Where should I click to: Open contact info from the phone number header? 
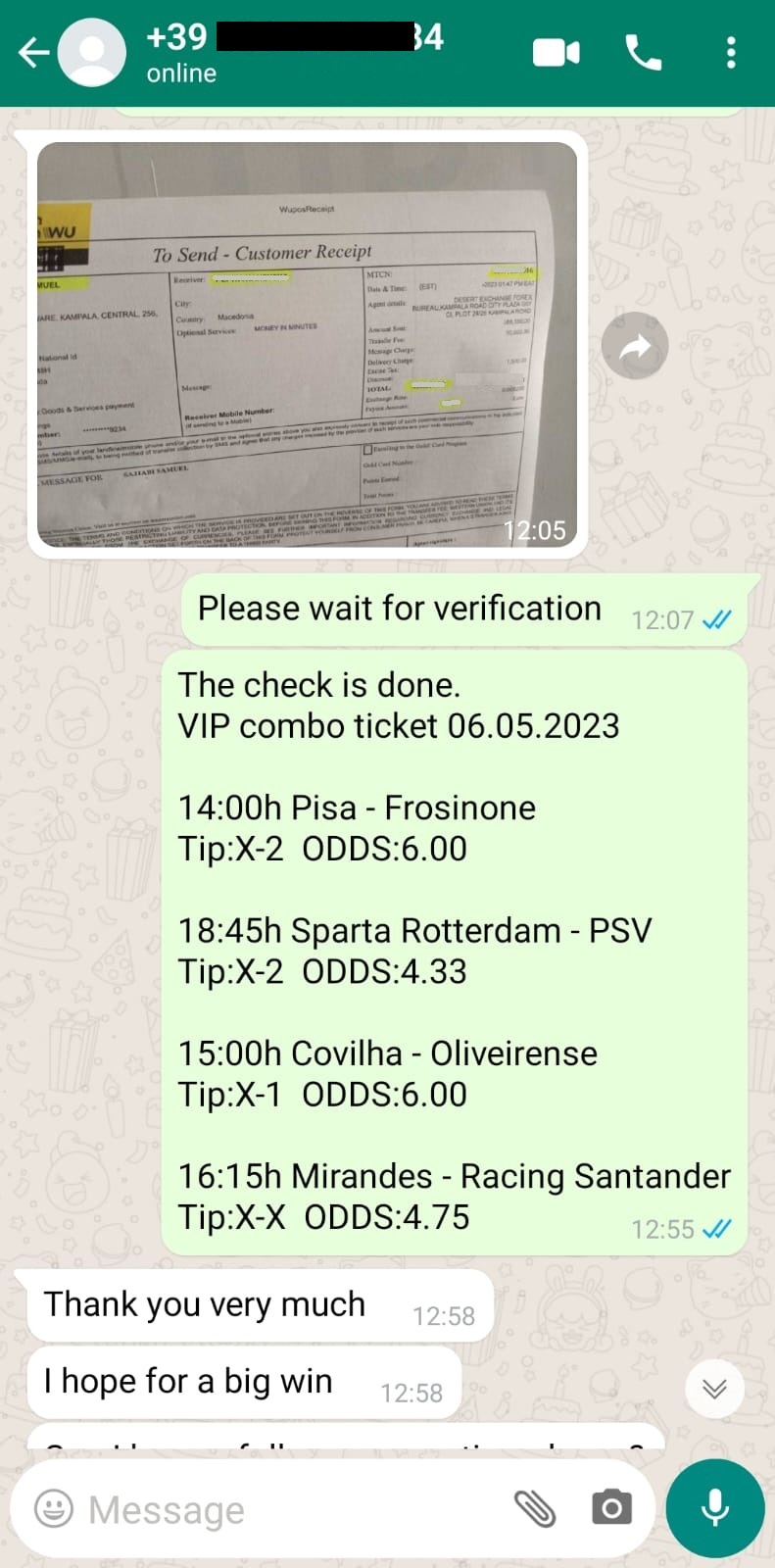coord(295,53)
